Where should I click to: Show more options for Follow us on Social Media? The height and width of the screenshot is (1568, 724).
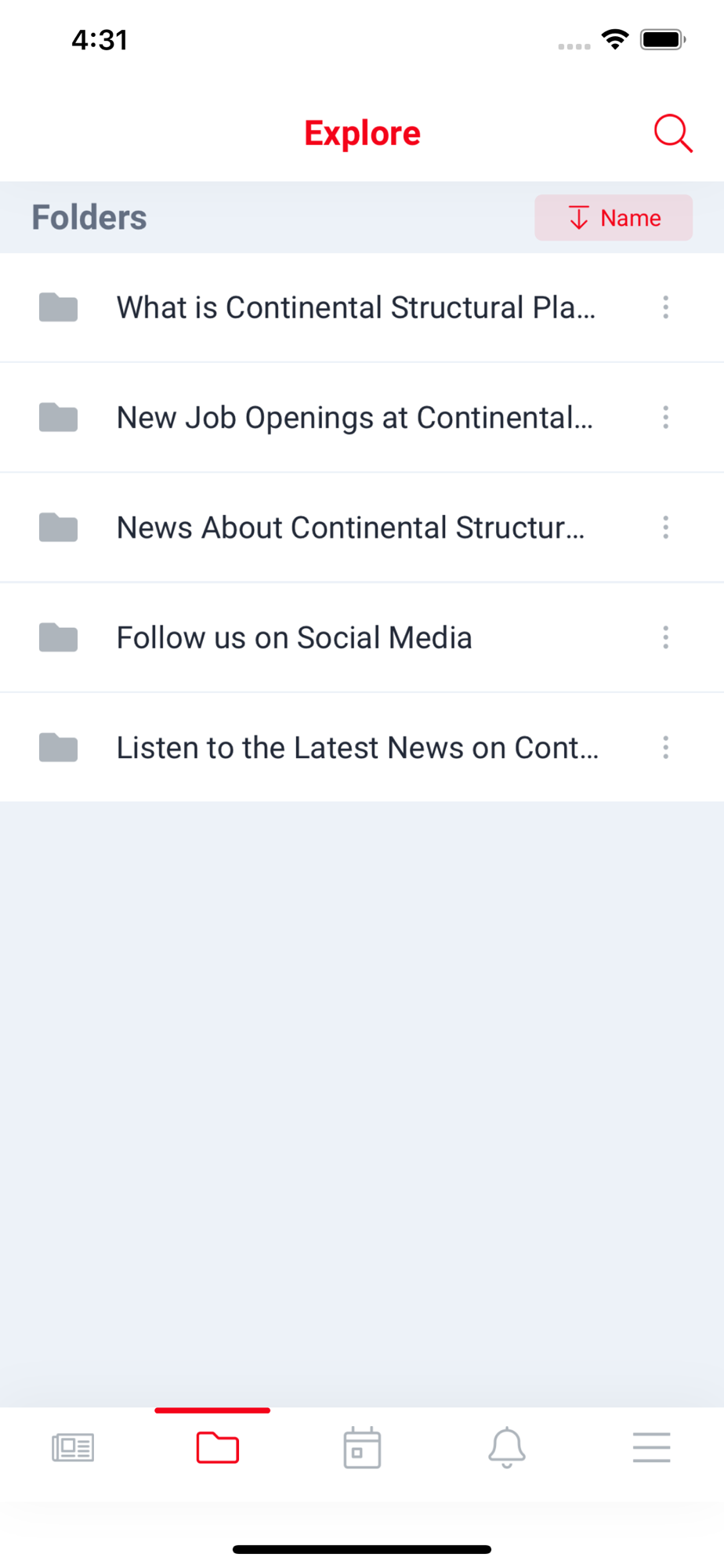[665, 637]
